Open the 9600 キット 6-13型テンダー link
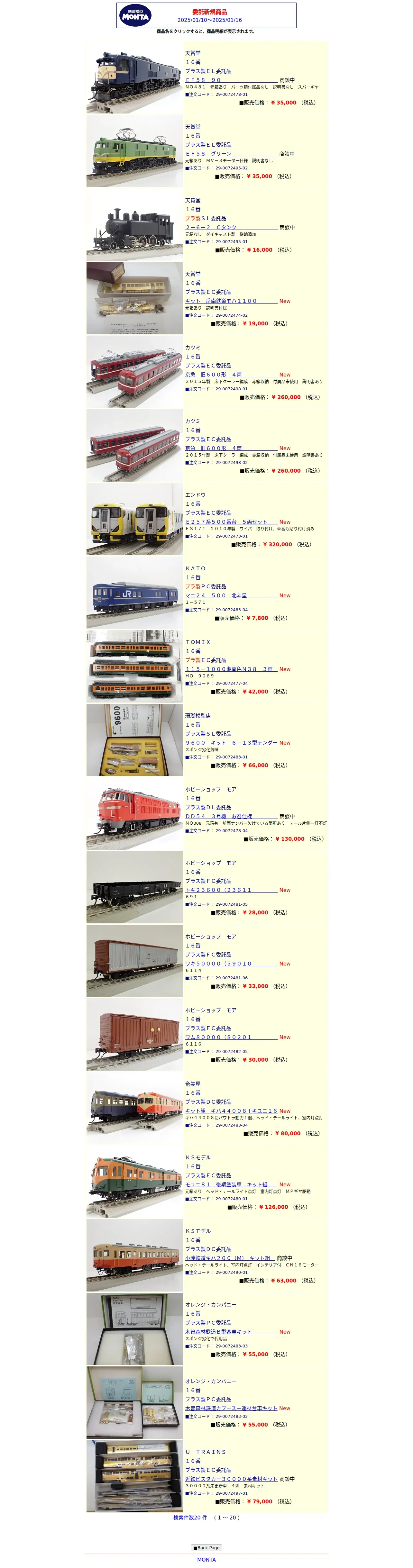This screenshot has height=1568, width=413. click(x=232, y=743)
